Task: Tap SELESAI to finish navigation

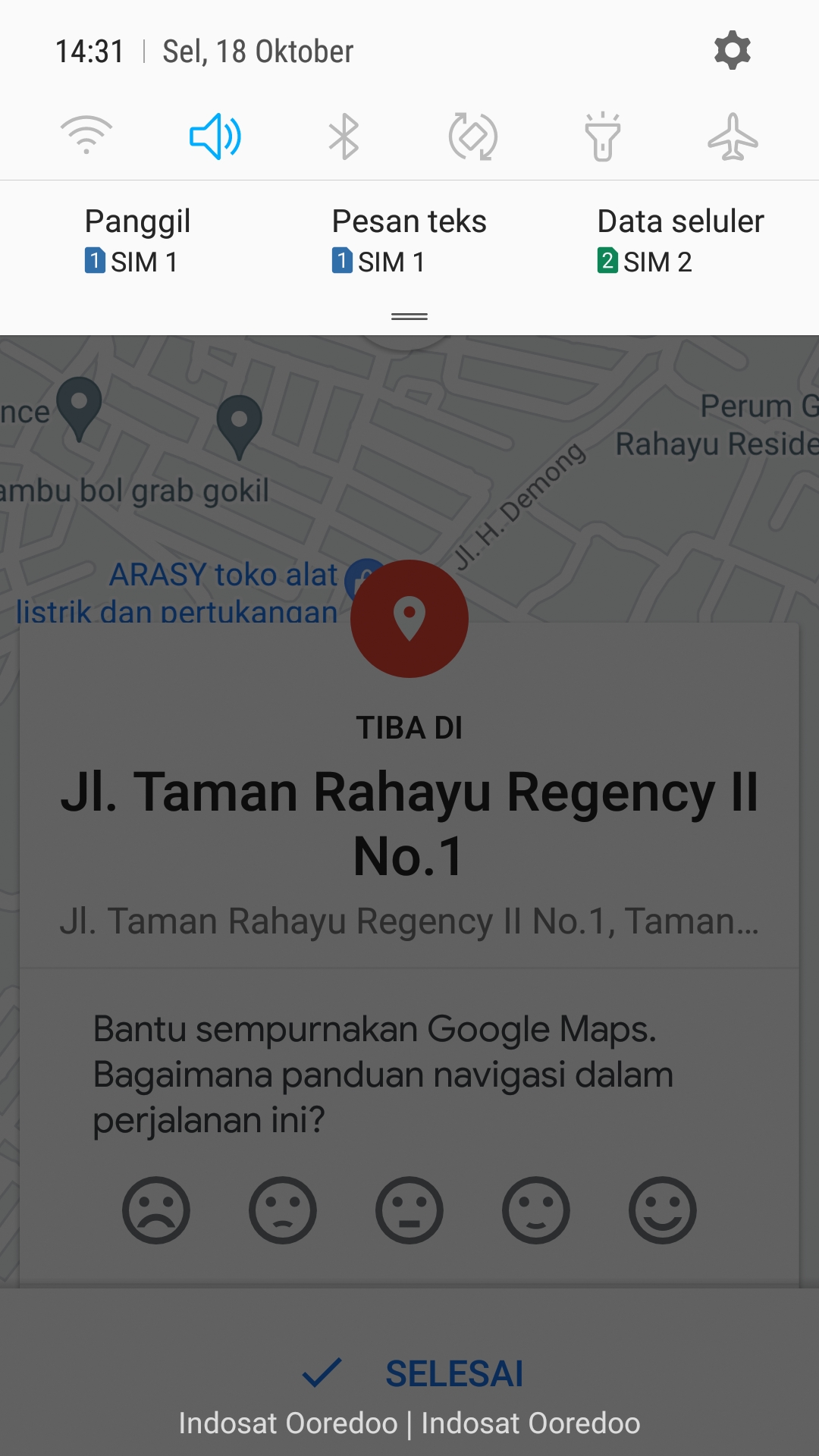Action: [x=413, y=1373]
